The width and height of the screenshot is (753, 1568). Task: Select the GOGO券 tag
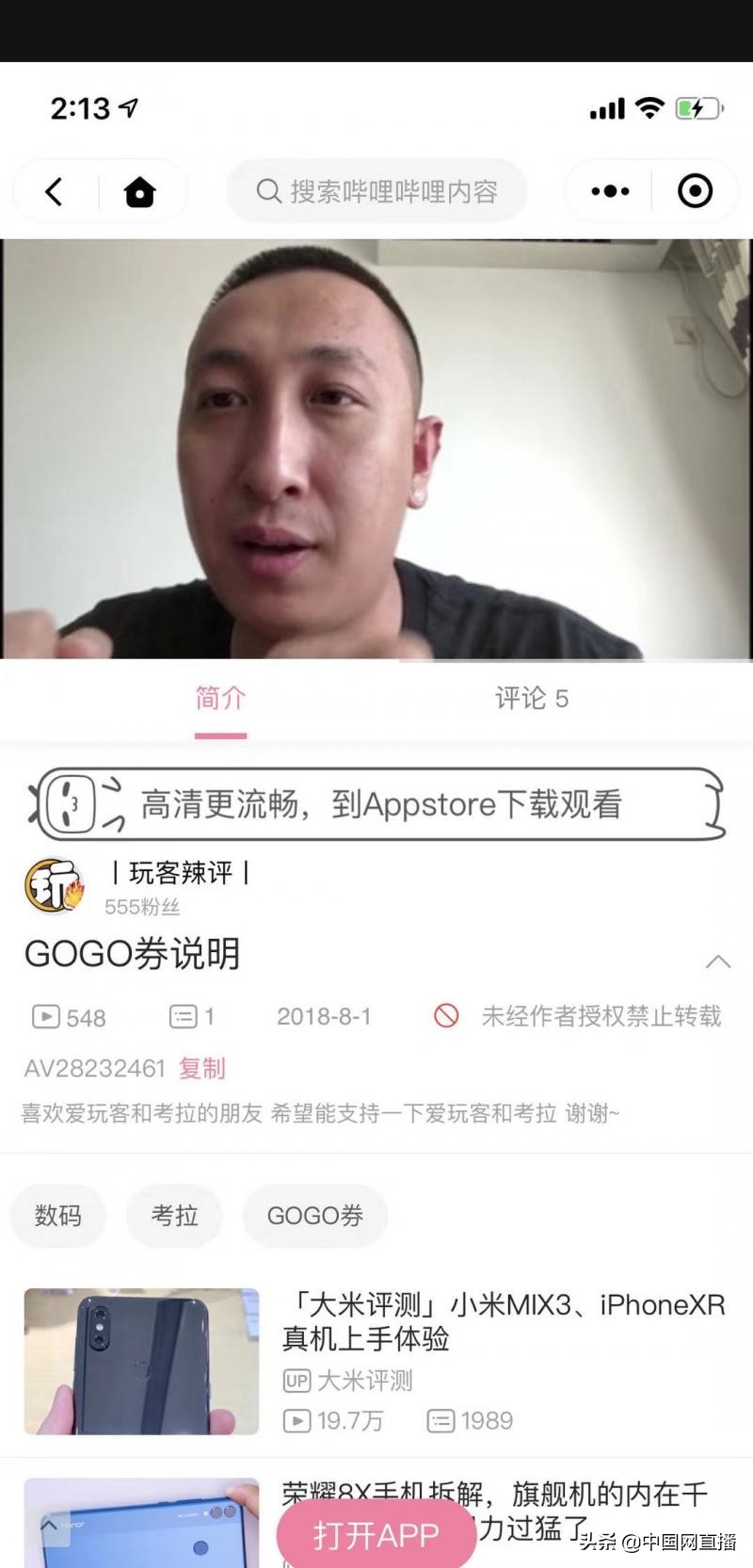pyautogui.click(x=315, y=1216)
